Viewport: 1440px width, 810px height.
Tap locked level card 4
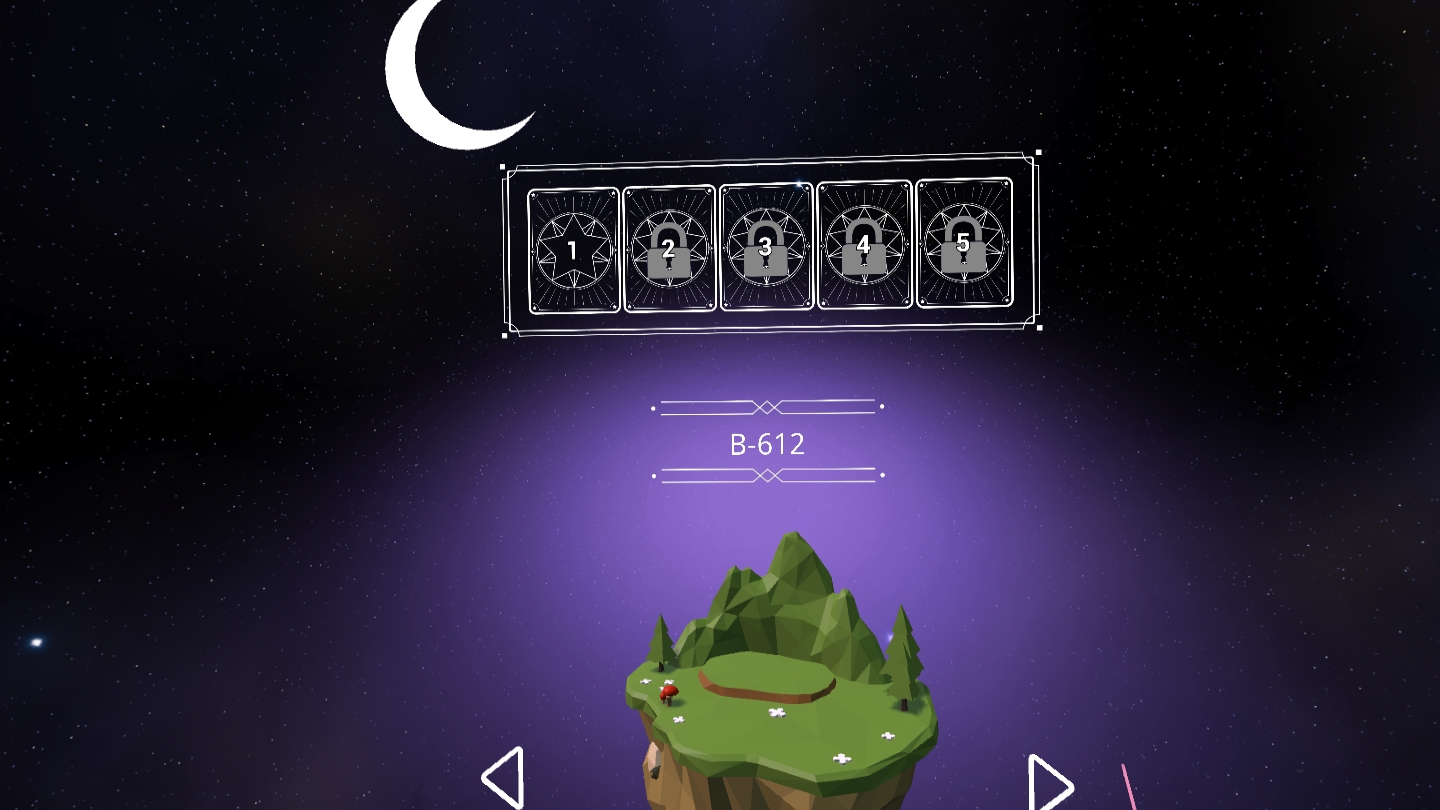point(864,245)
